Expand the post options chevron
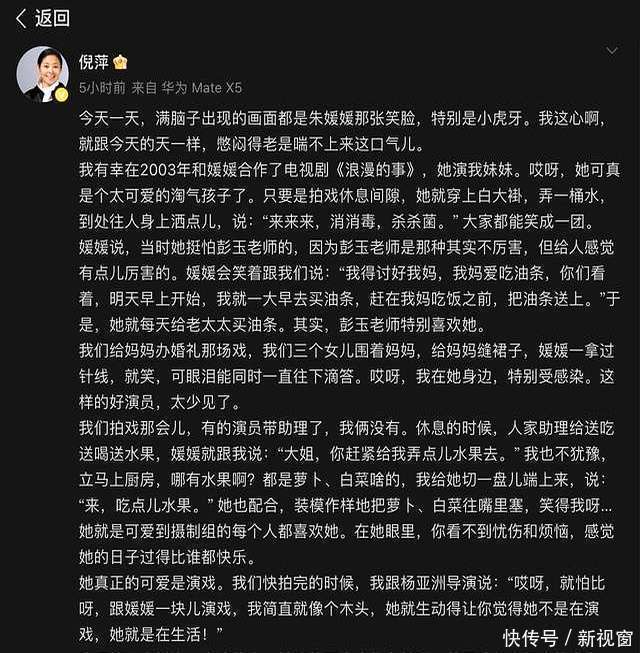640x653 pixels. point(612,51)
